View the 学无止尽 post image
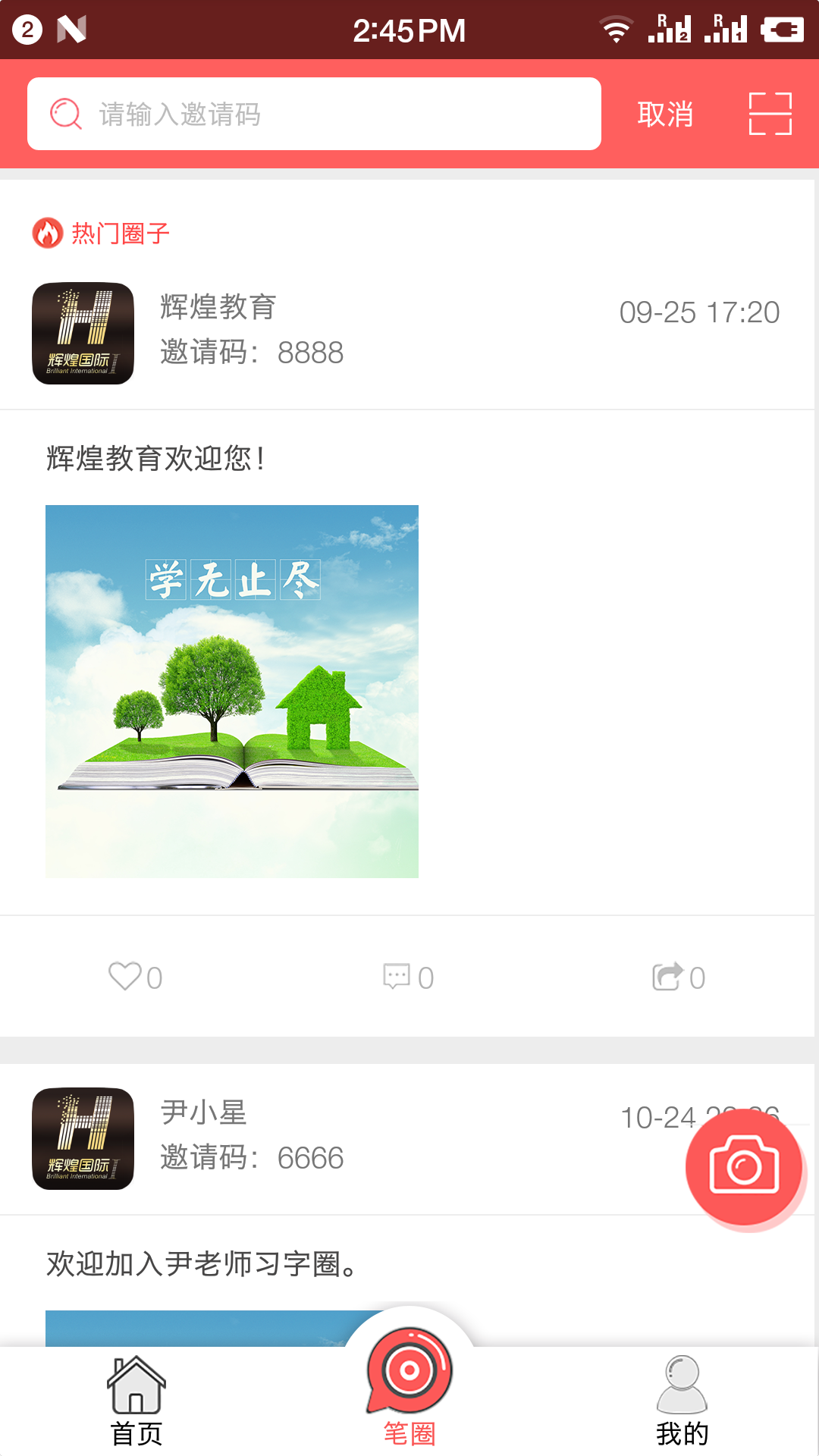 pos(232,691)
